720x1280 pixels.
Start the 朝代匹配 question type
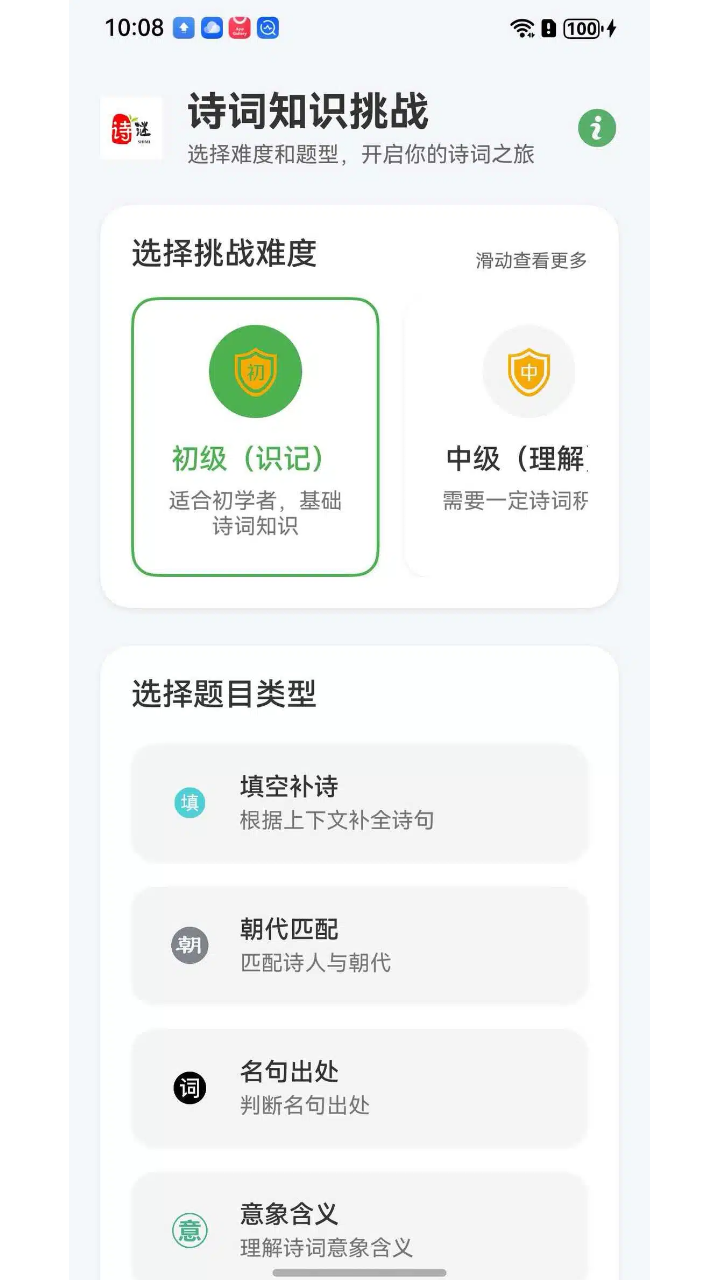[359, 945]
